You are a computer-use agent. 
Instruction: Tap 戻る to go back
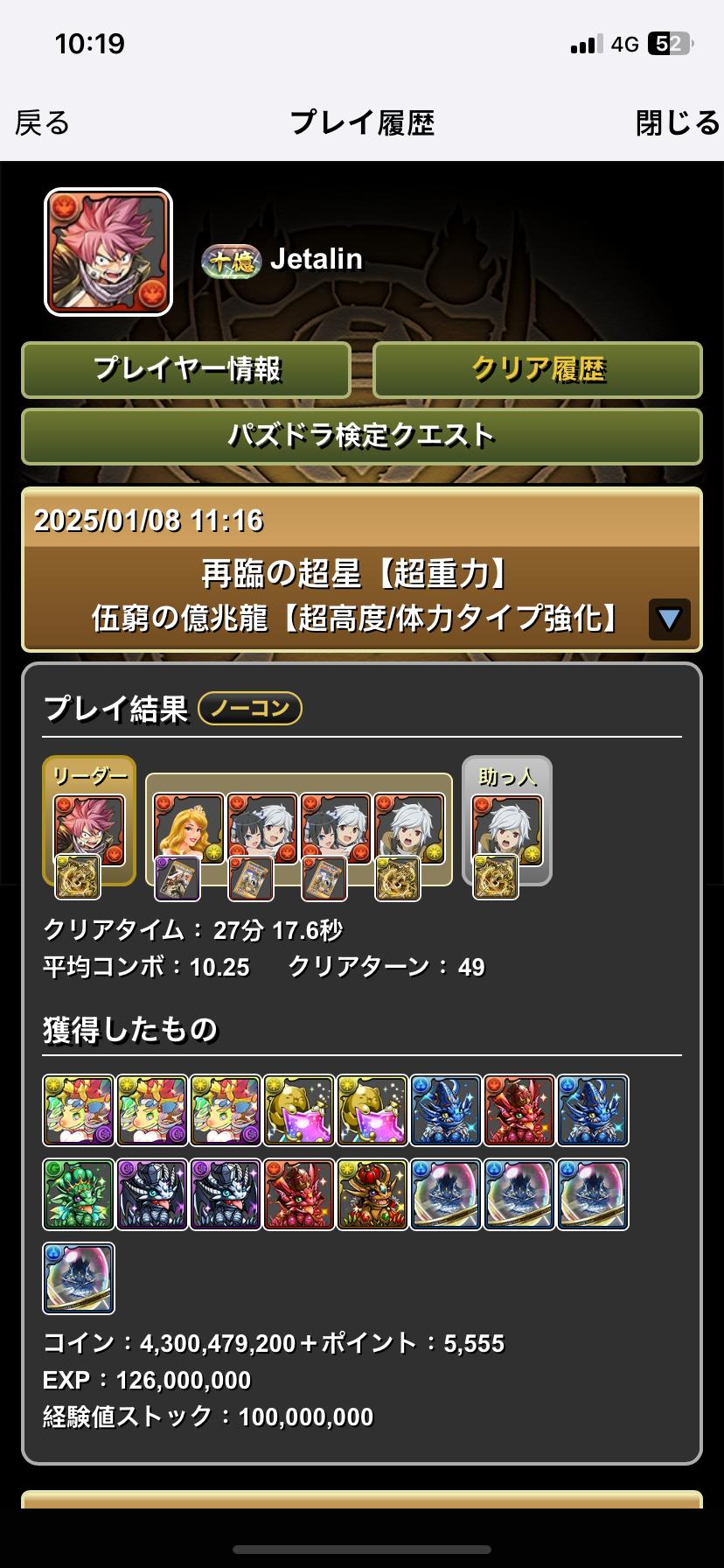tap(42, 123)
